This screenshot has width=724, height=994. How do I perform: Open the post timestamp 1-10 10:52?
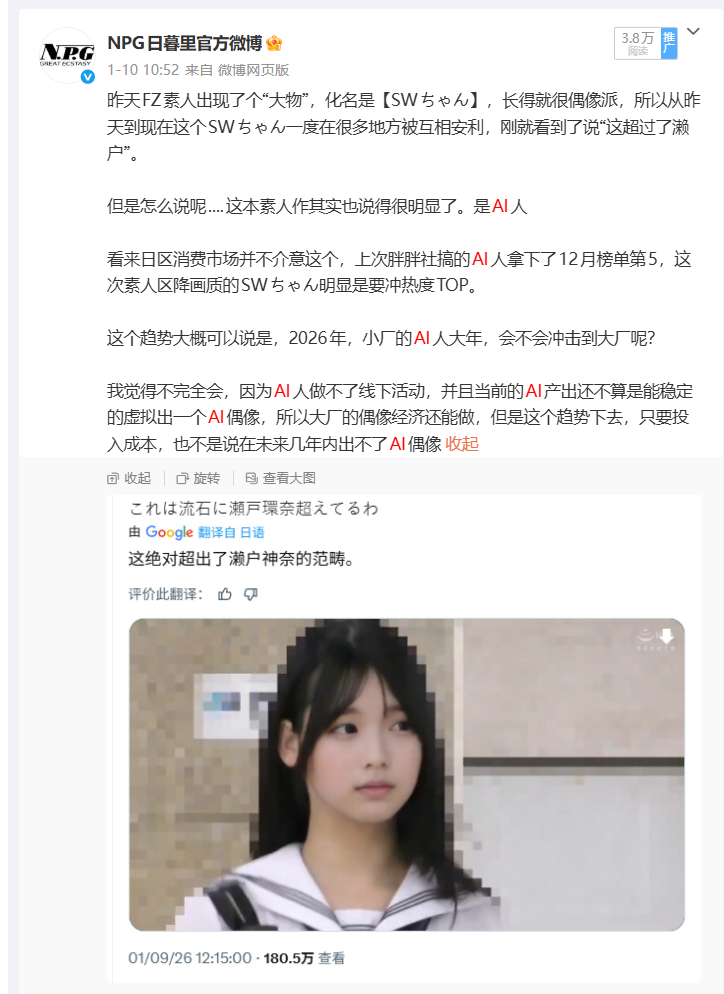click(x=143, y=70)
